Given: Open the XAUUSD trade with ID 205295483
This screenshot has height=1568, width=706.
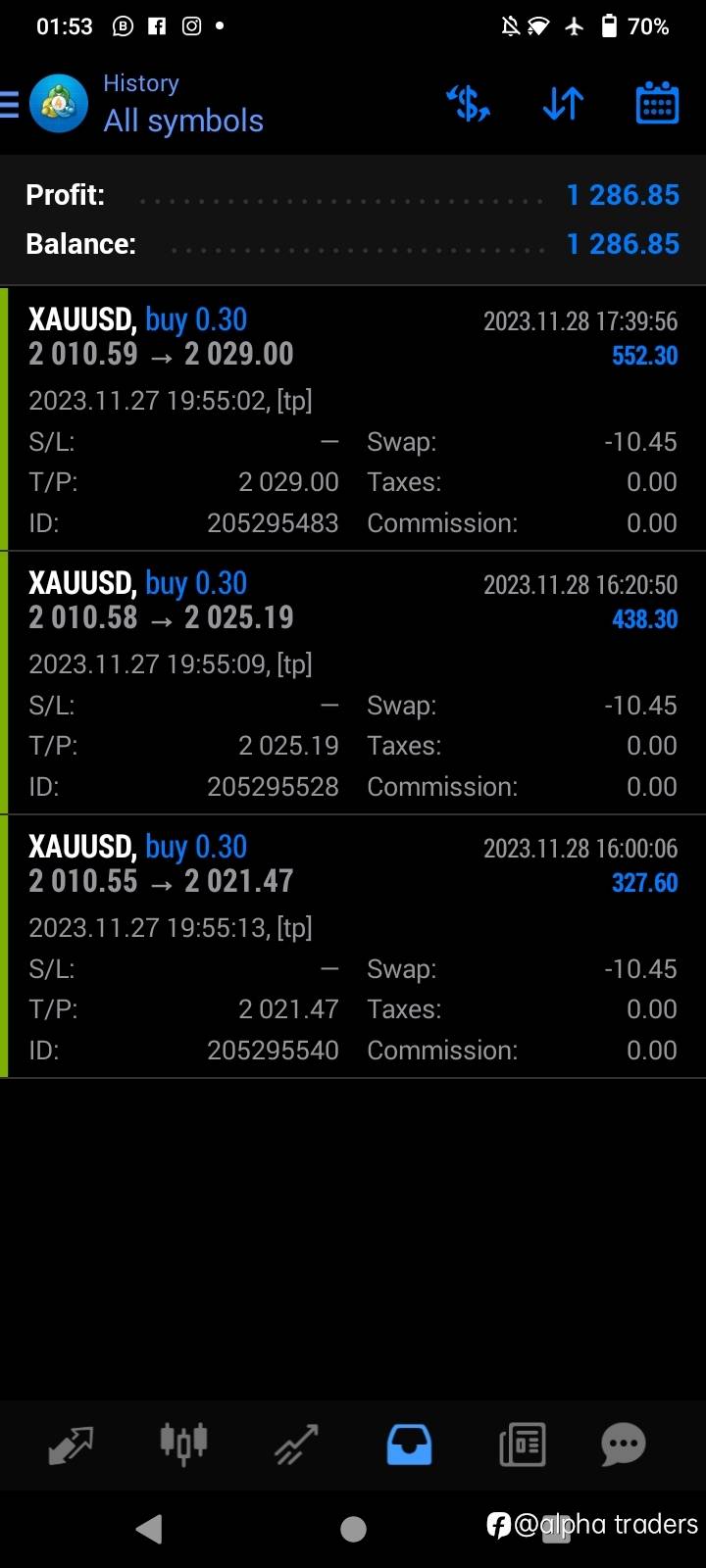Looking at the screenshot, I should click(353, 419).
